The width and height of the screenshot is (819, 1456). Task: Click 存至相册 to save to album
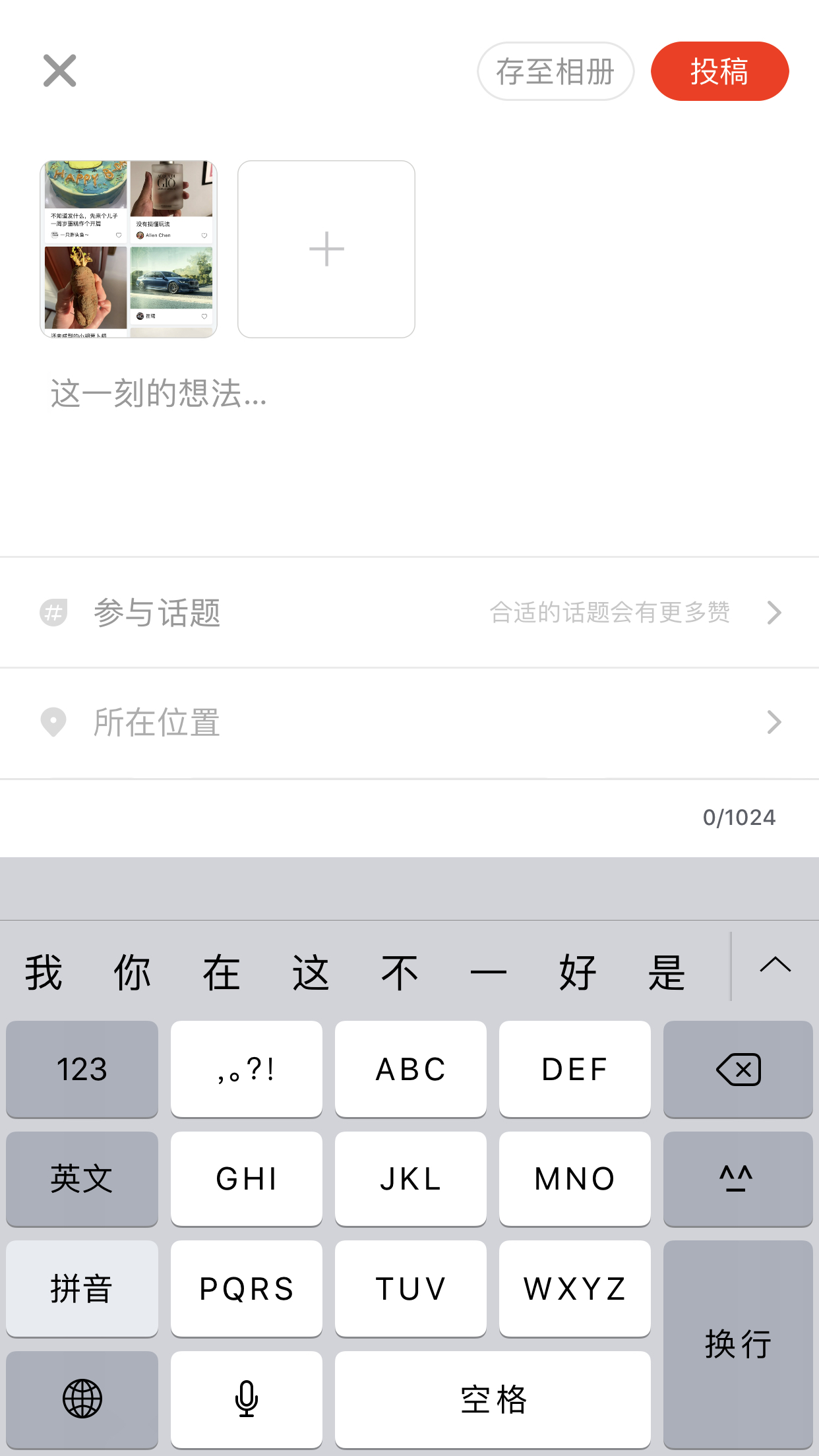[x=556, y=71]
